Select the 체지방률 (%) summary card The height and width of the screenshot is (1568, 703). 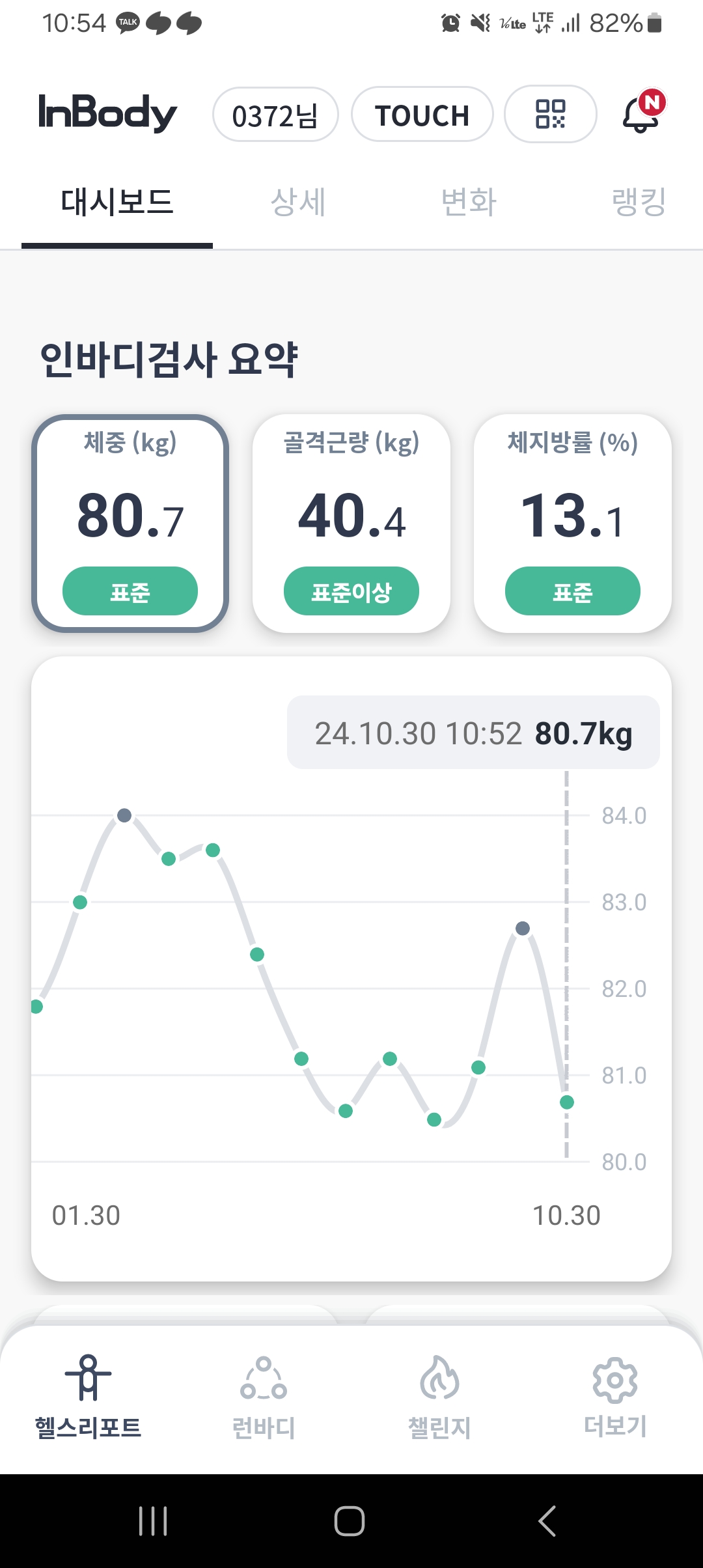(573, 524)
